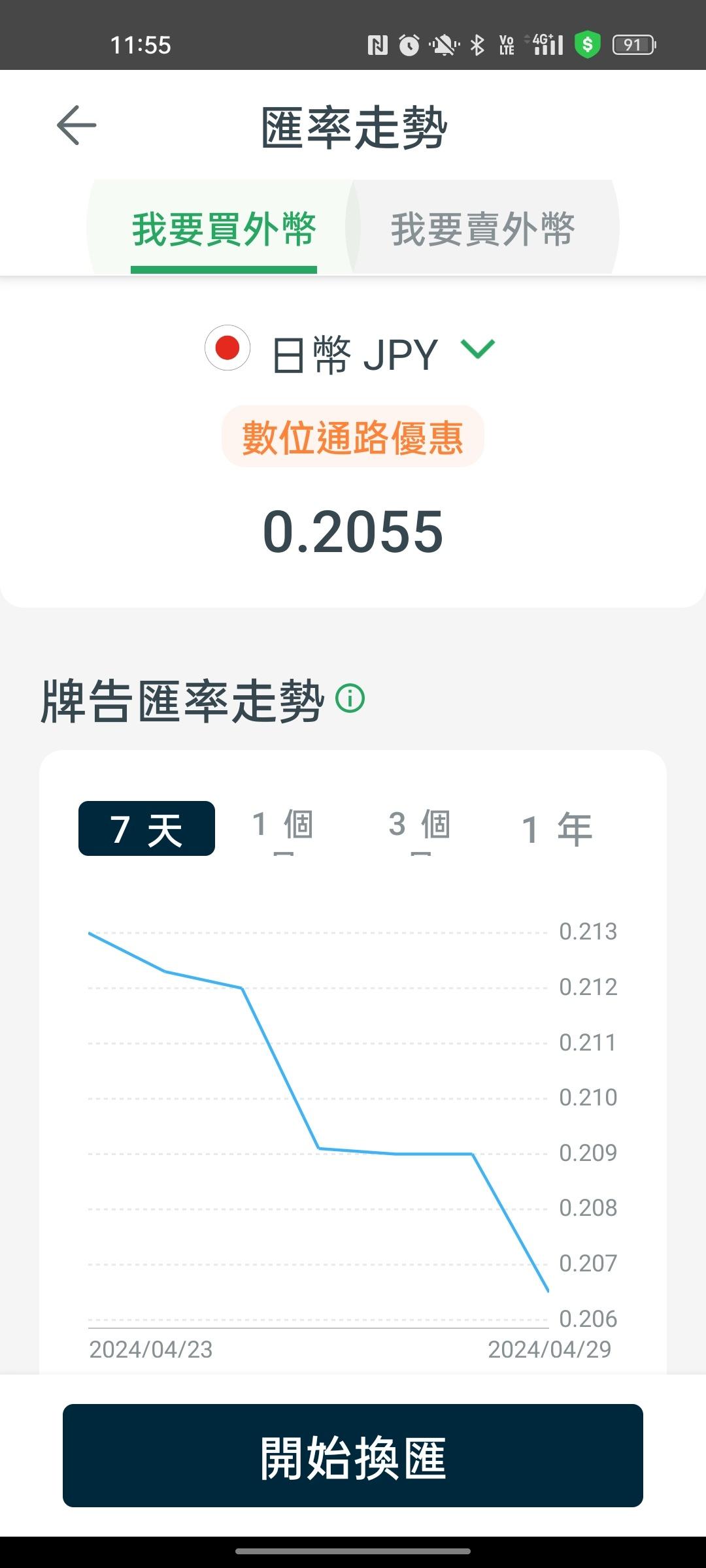This screenshot has height=1568, width=706.
Task: Select the 7 天 range
Action: pos(146,828)
